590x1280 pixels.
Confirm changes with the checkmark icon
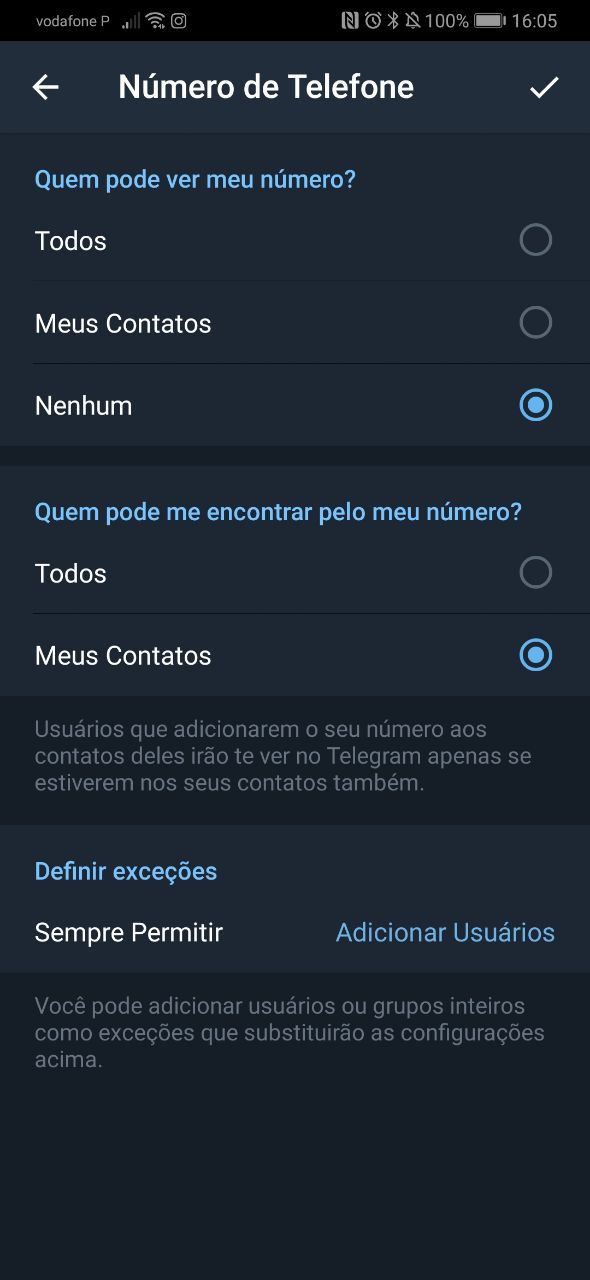pyautogui.click(x=544, y=87)
